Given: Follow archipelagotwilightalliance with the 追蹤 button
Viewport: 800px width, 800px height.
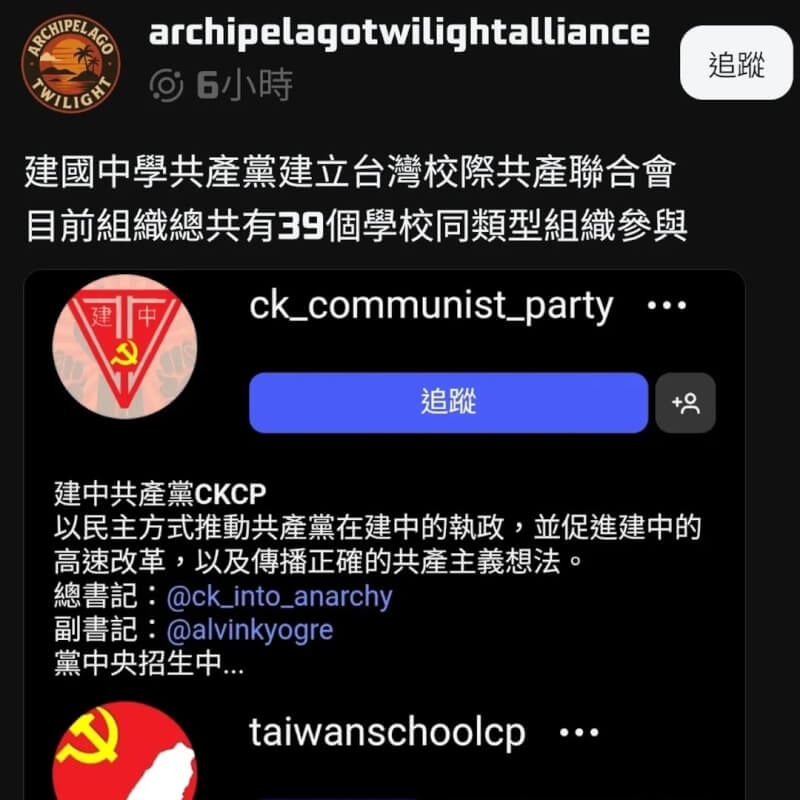Looking at the screenshot, I should click(x=736, y=65).
